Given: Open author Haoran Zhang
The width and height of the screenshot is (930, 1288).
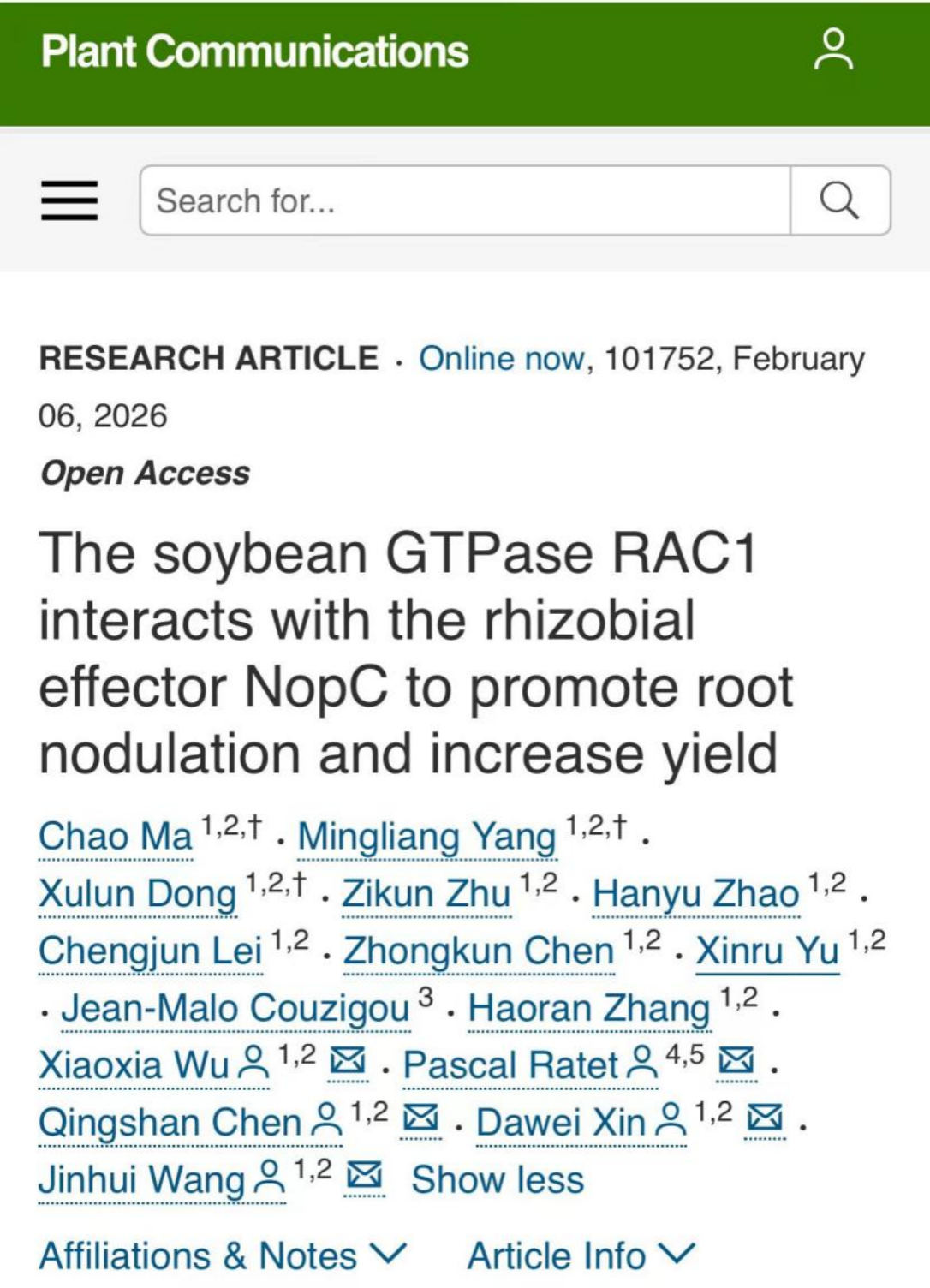Looking at the screenshot, I should pyautogui.click(x=589, y=1008).
